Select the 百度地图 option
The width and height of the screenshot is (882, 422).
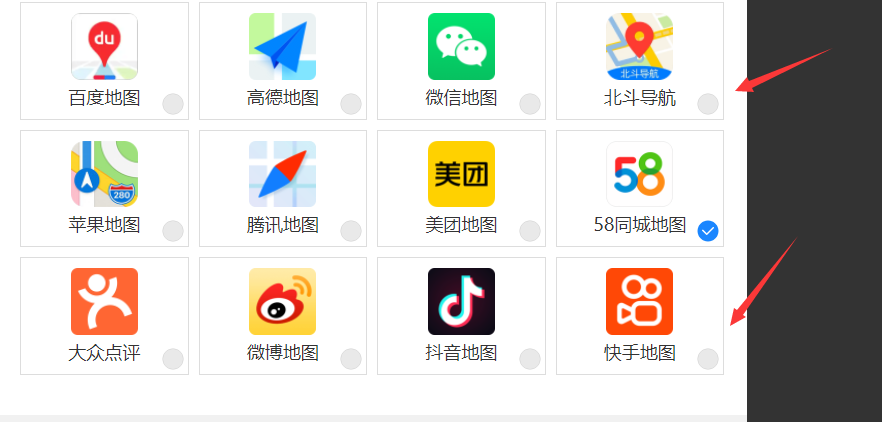[173, 103]
